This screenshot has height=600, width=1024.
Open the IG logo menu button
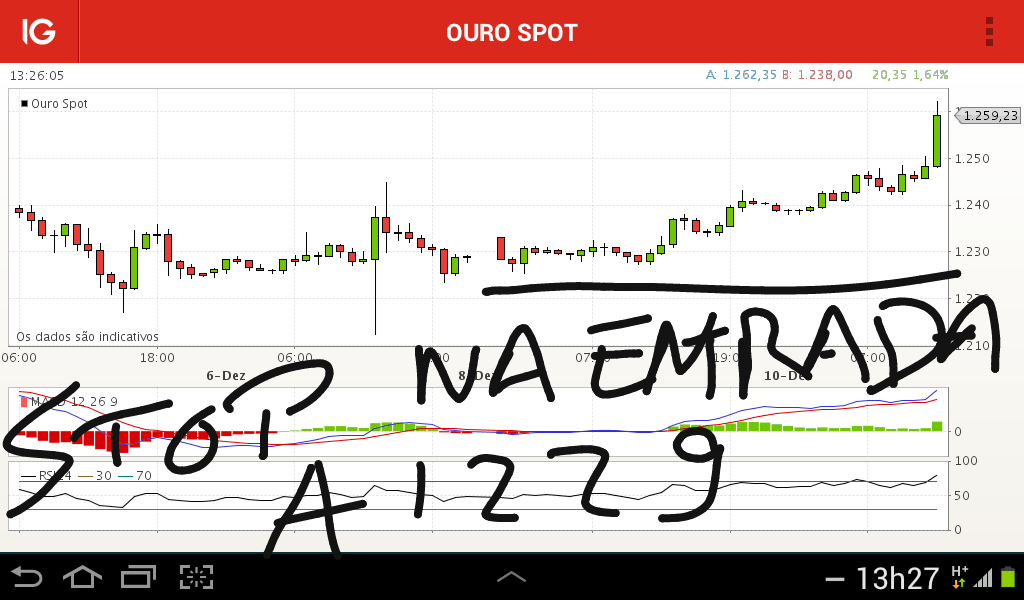point(39,32)
